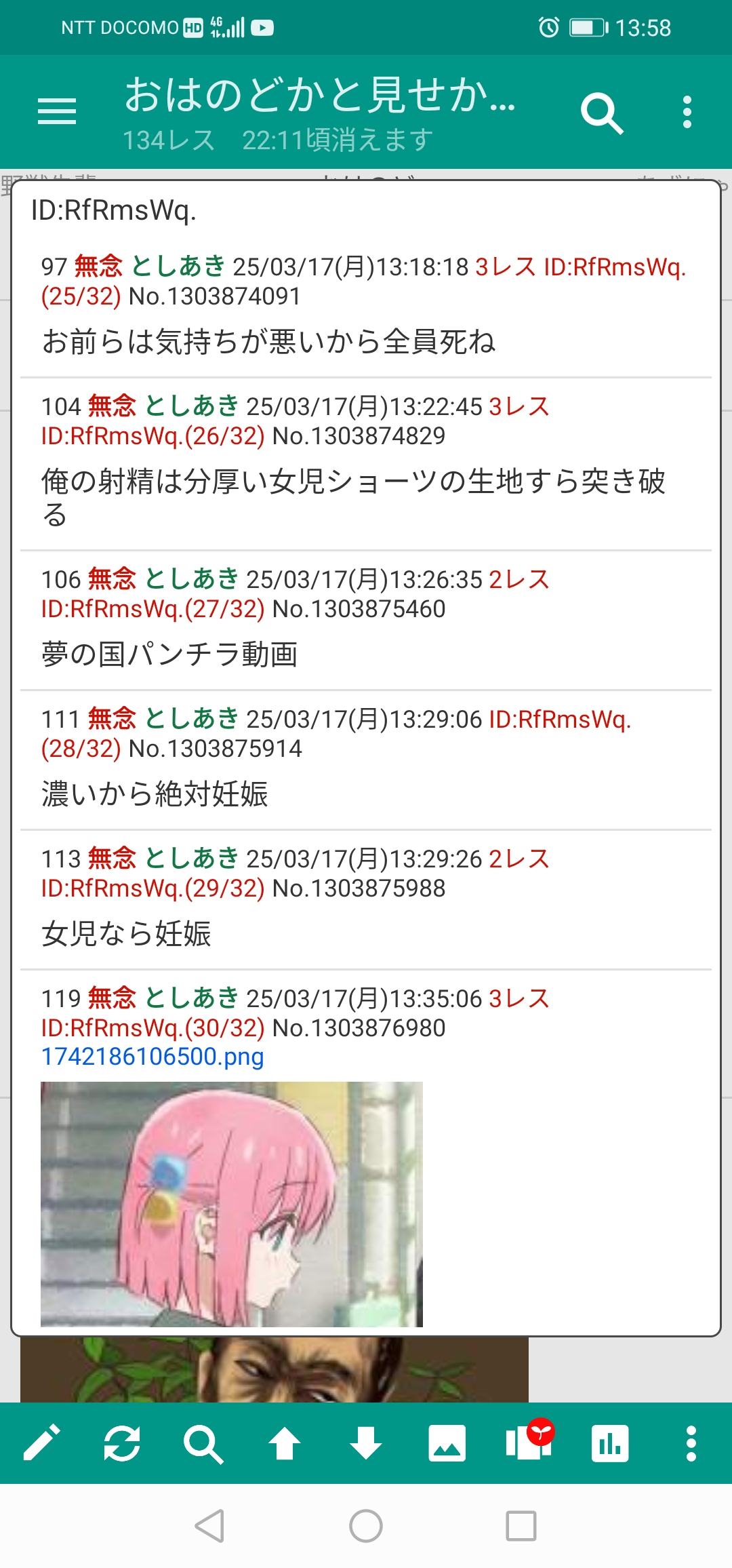Go to the home screen via system home
The image size is (732, 1568).
pos(366,1526)
